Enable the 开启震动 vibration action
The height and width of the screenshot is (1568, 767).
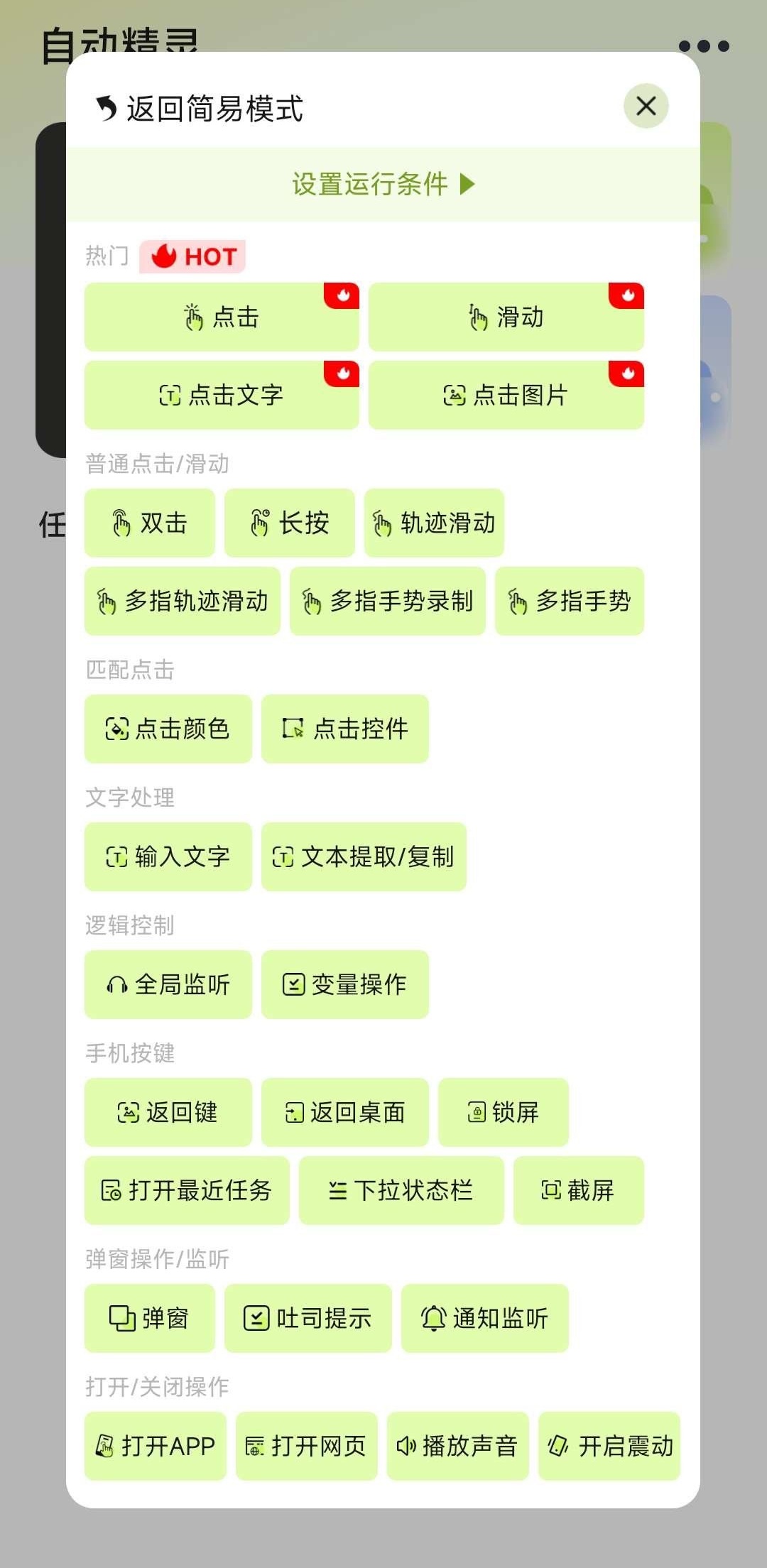[x=609, y=1447]
